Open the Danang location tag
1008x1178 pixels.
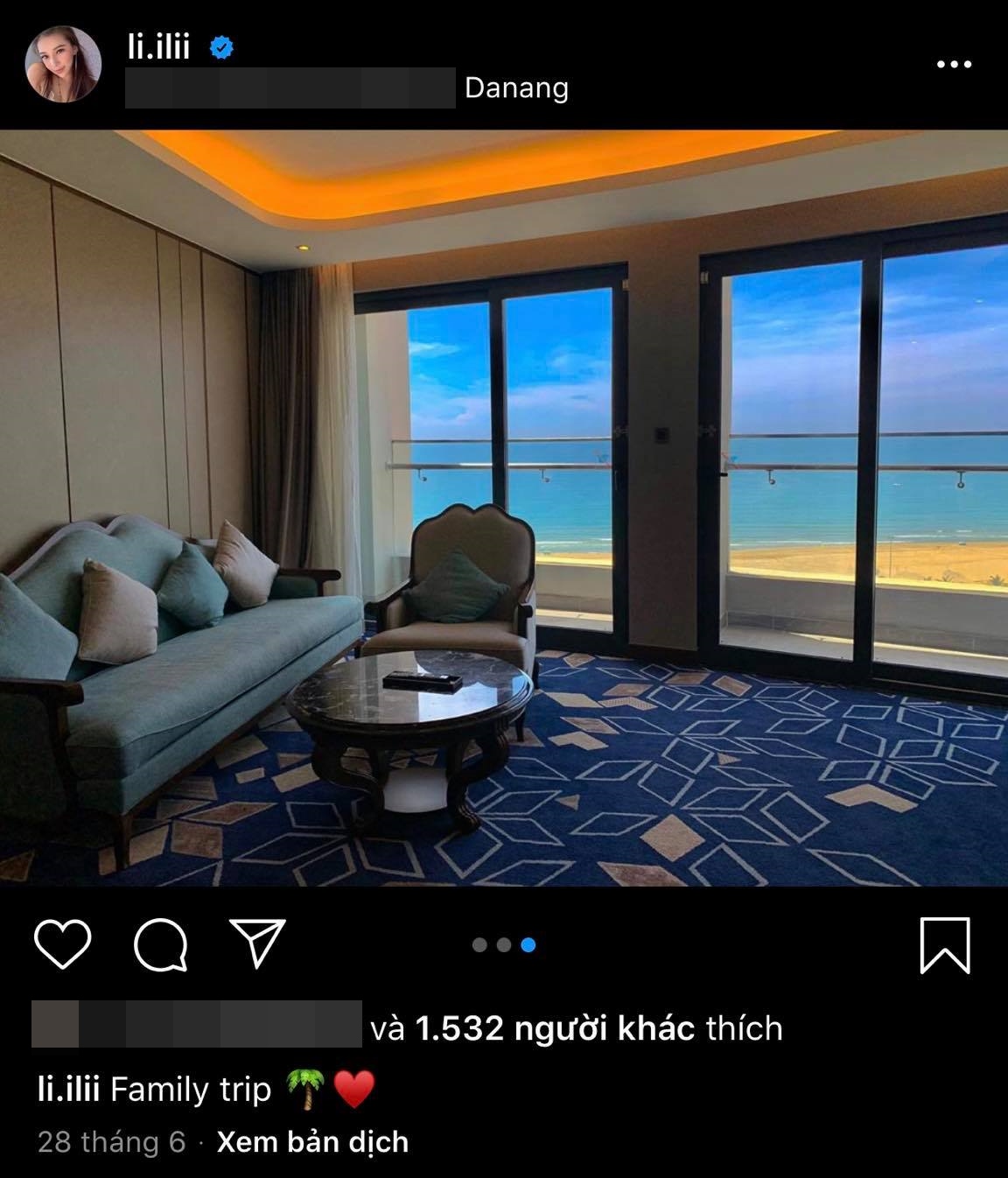516,88
